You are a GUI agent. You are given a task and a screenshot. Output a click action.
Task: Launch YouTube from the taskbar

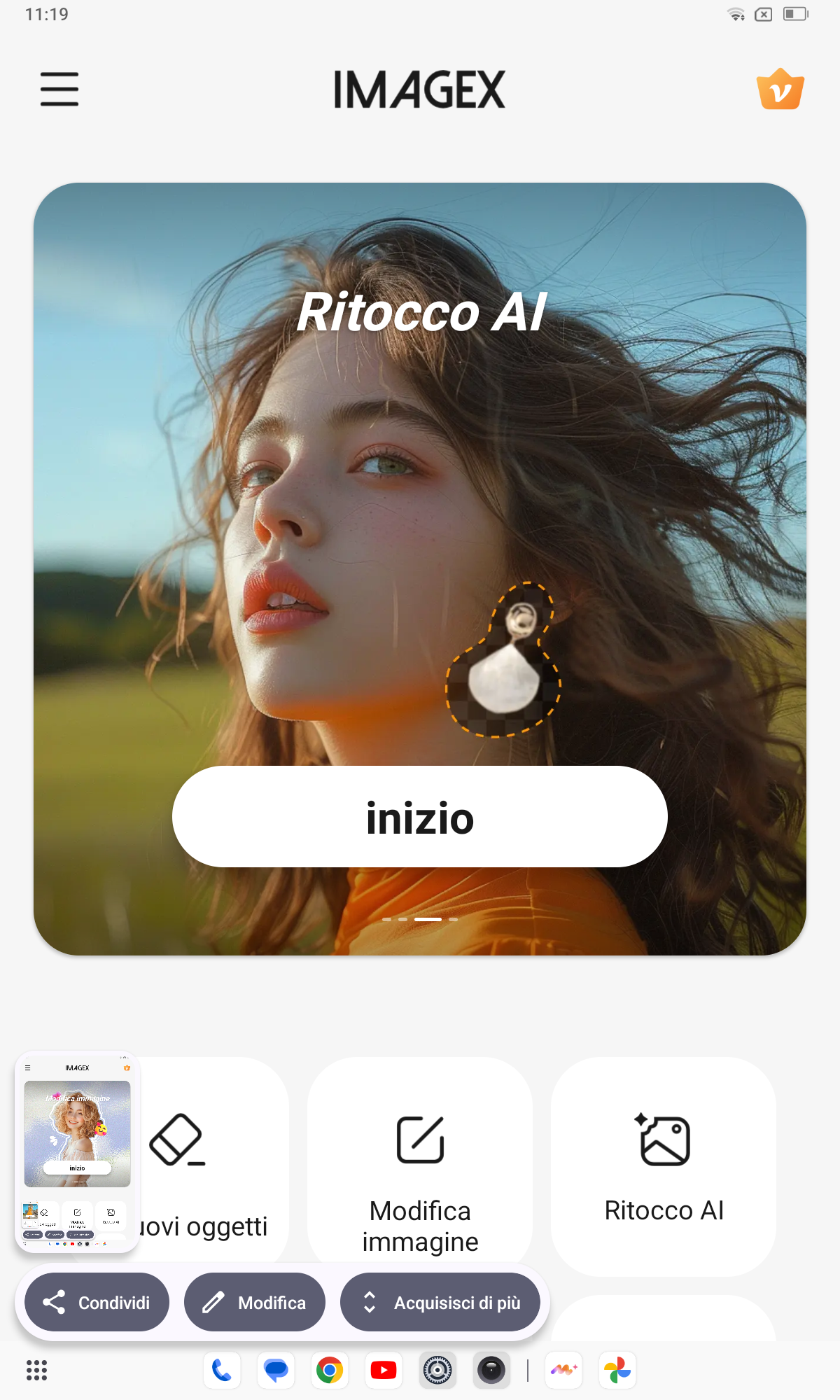tap(384, 1370)
